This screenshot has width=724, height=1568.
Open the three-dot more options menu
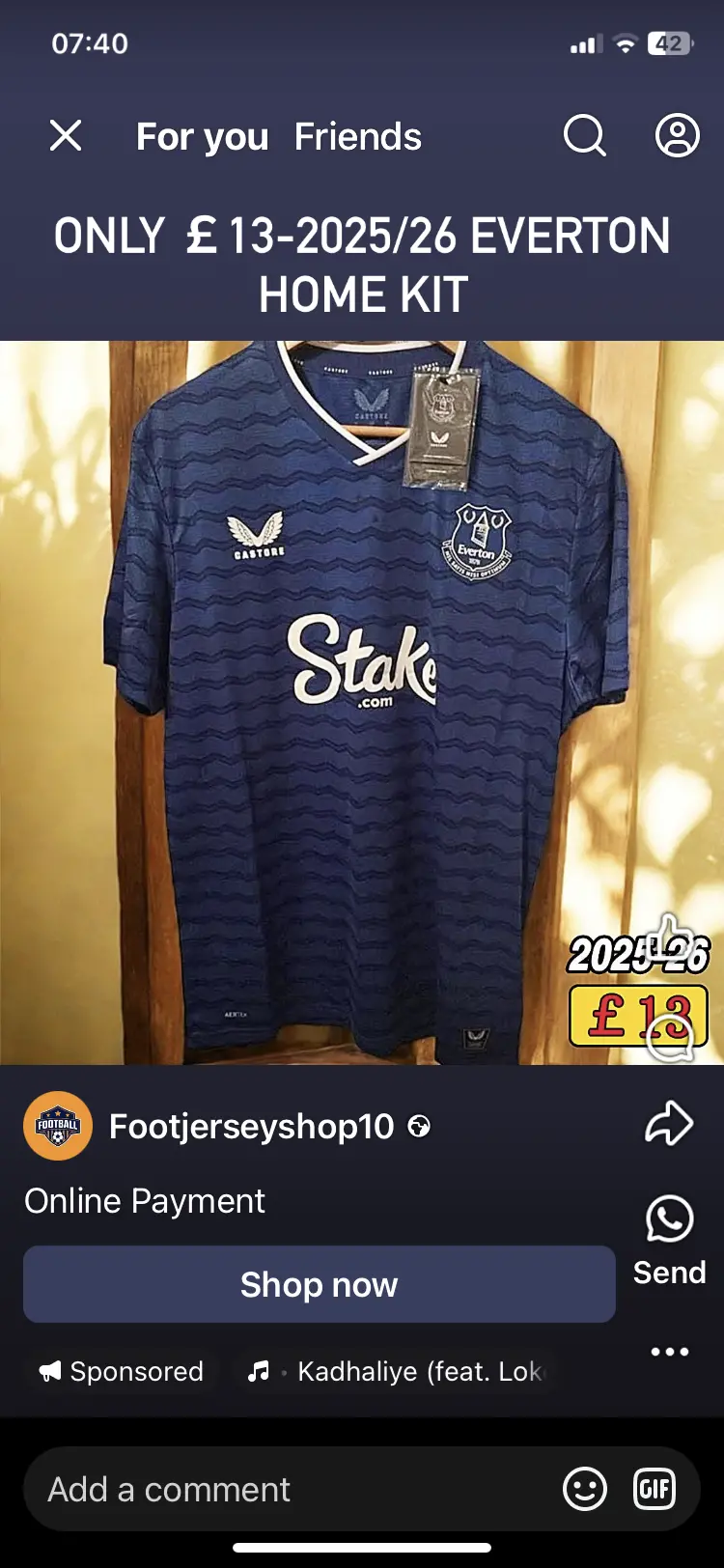(669, 1352)
